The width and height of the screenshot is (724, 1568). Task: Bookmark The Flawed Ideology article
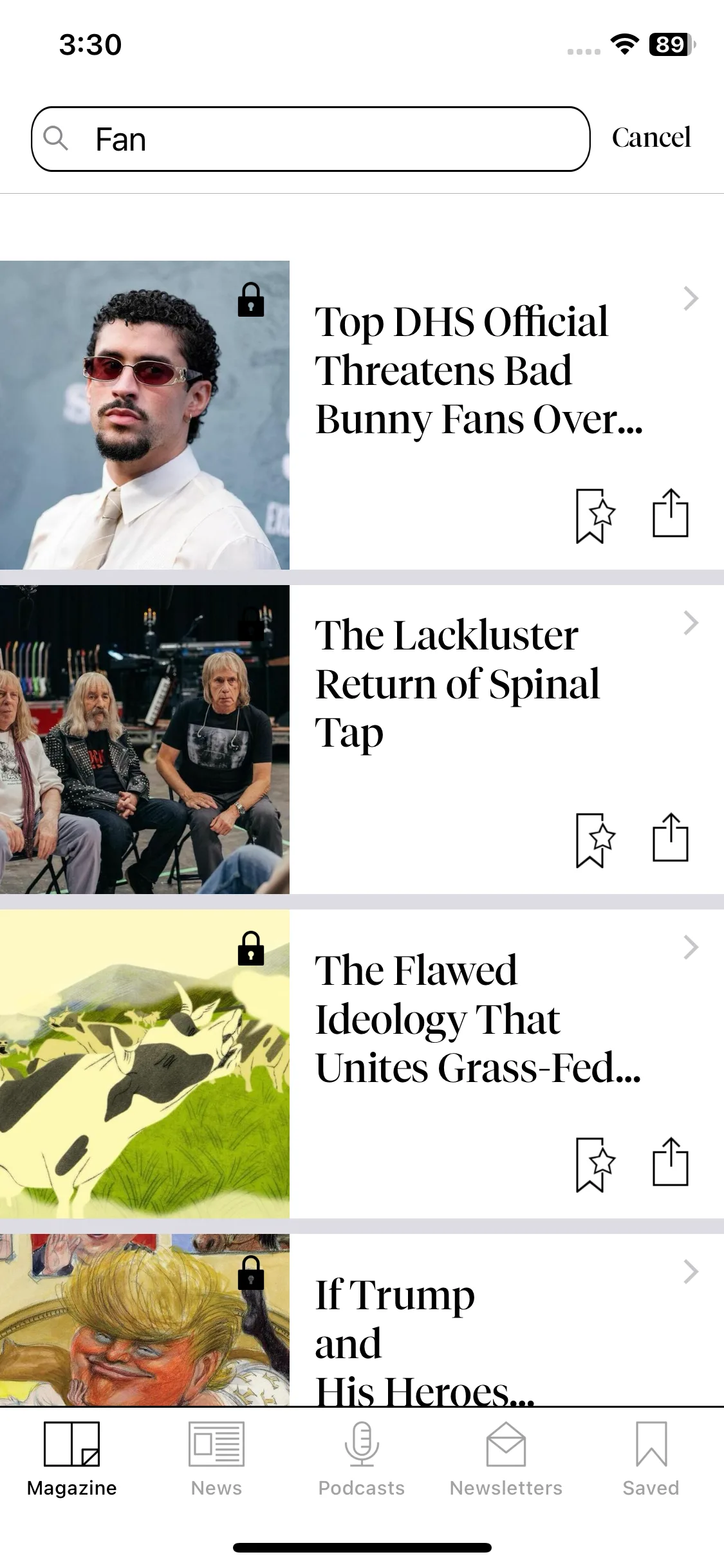(594, 1164)
